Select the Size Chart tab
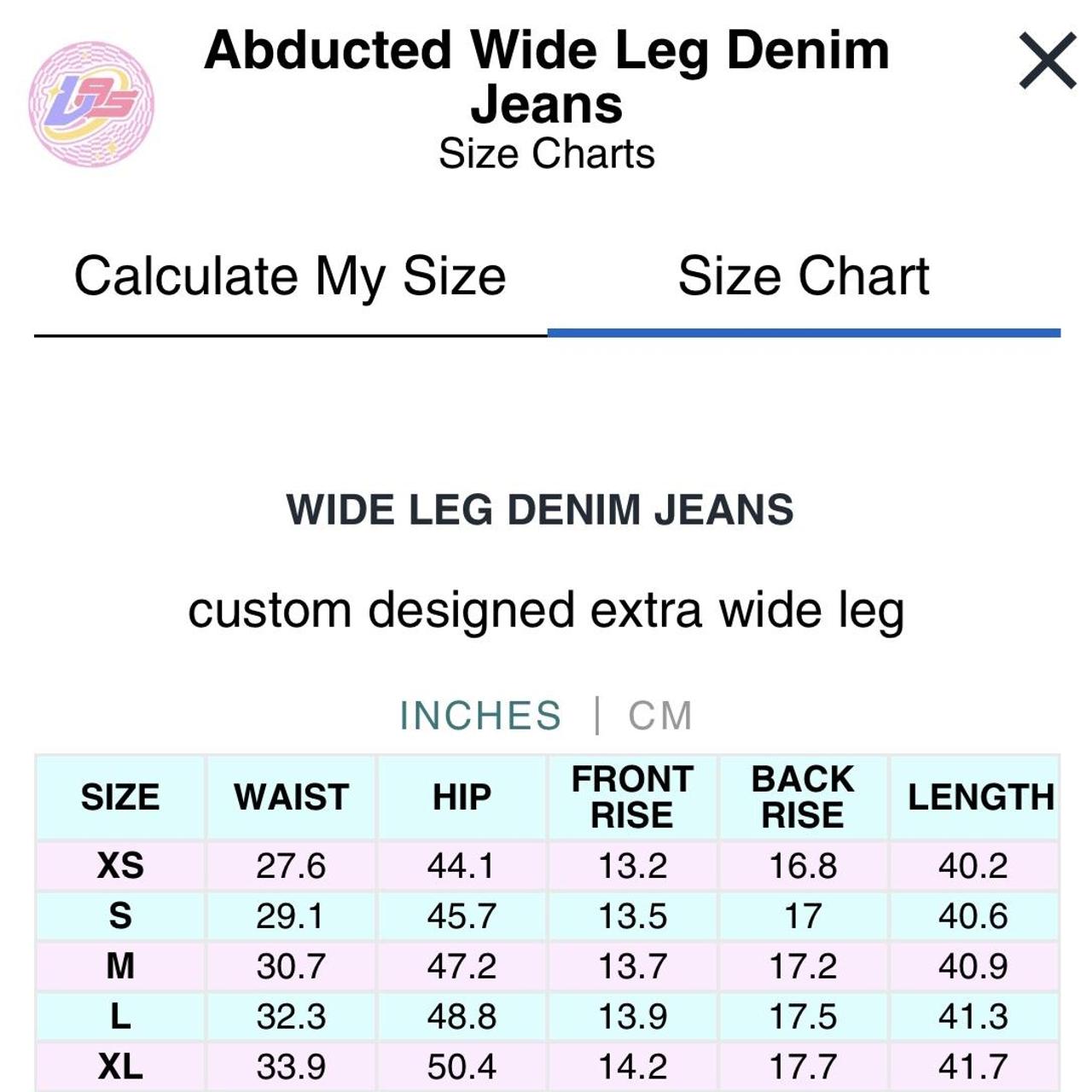1092x1092 pixels. point(803,277)
